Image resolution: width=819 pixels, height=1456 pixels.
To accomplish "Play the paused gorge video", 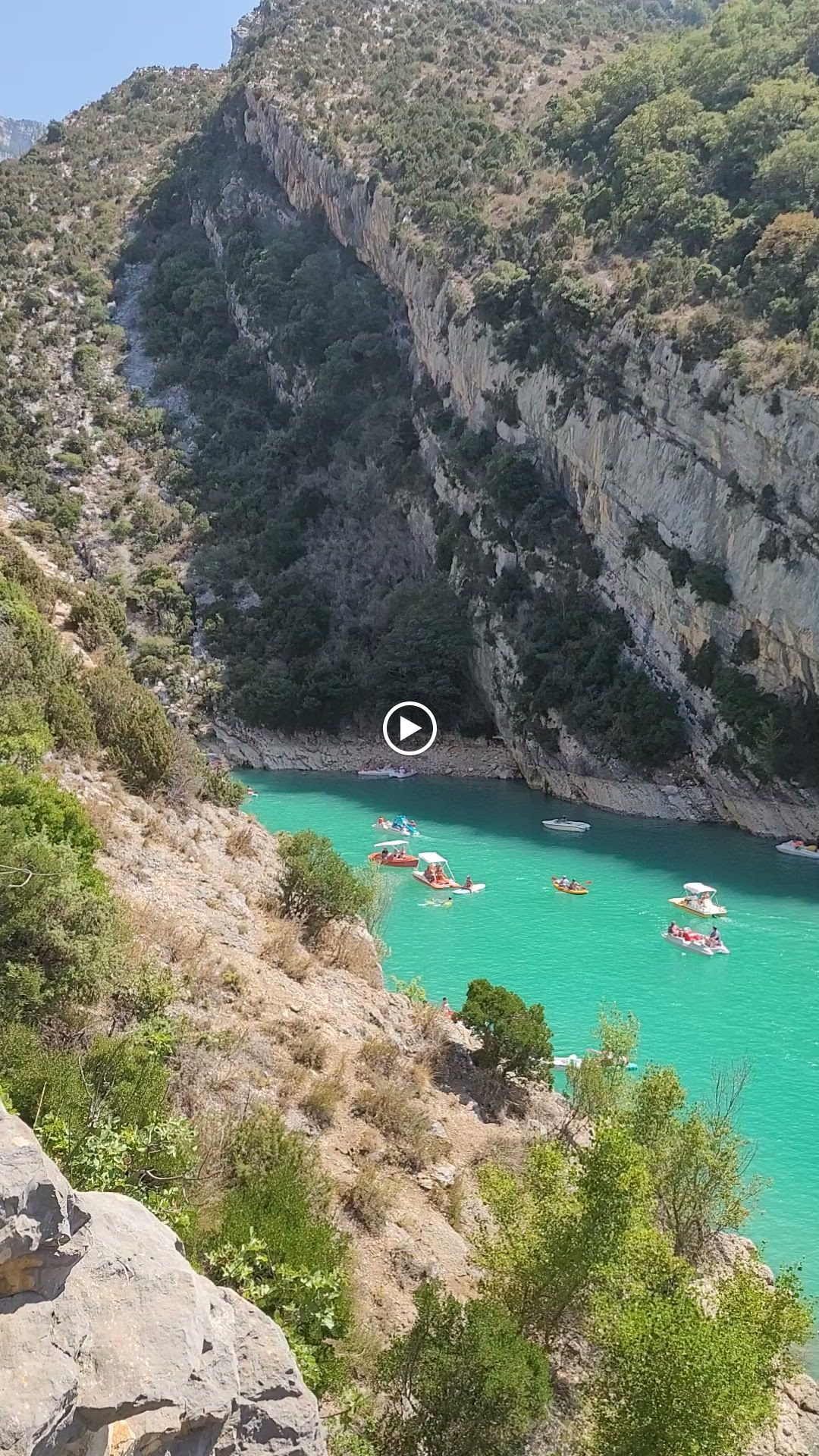I will pos(409,729).
